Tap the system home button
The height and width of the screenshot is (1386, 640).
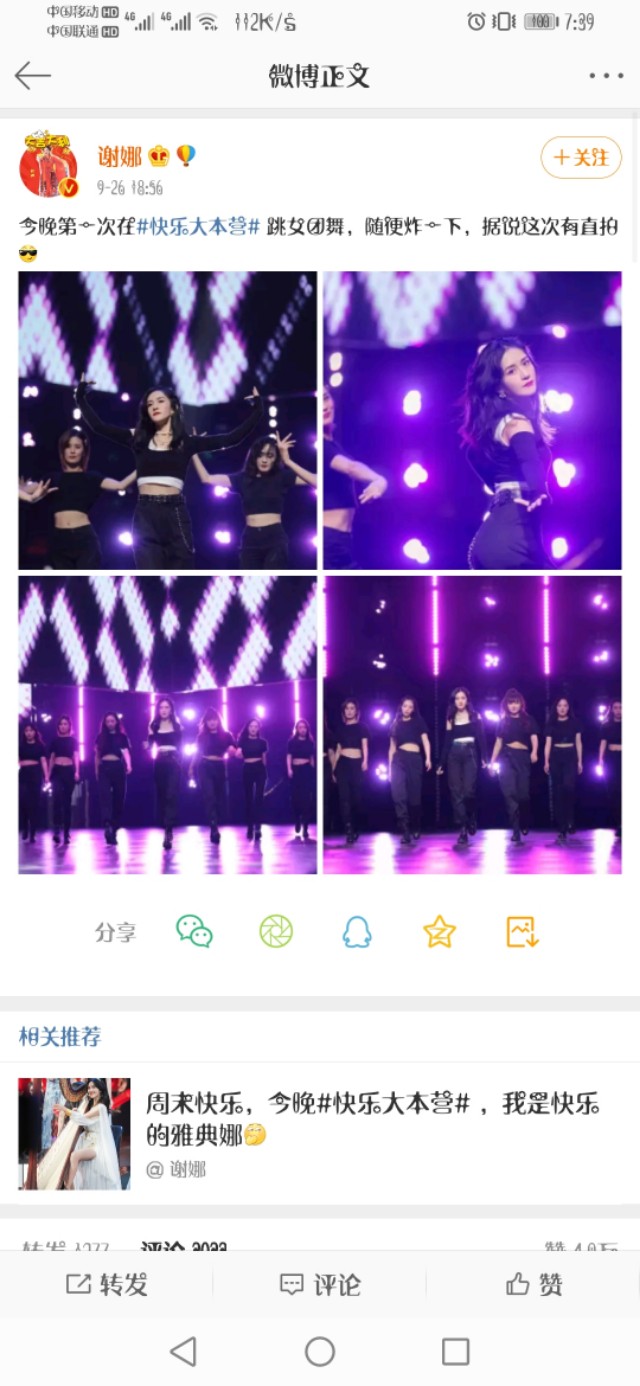[320, 1352]
